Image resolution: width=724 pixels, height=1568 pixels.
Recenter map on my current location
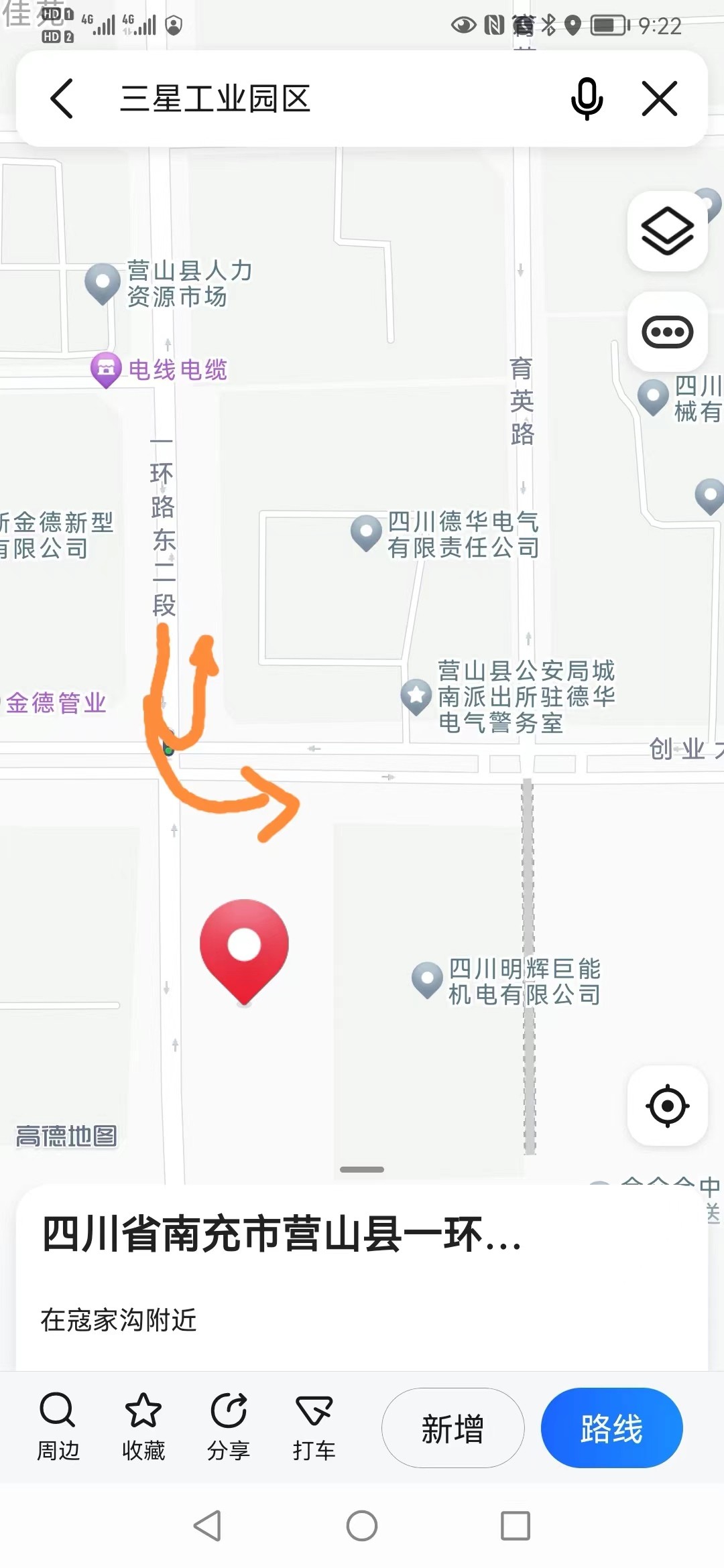[667, 1105]
